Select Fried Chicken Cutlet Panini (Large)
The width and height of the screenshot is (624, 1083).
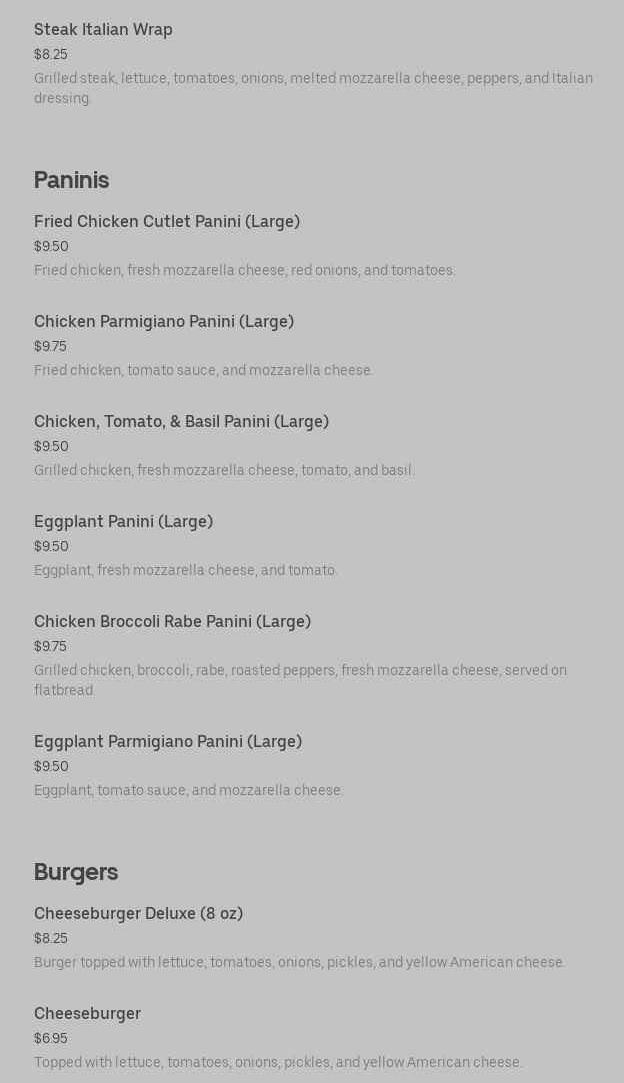[x=167, y=222]
